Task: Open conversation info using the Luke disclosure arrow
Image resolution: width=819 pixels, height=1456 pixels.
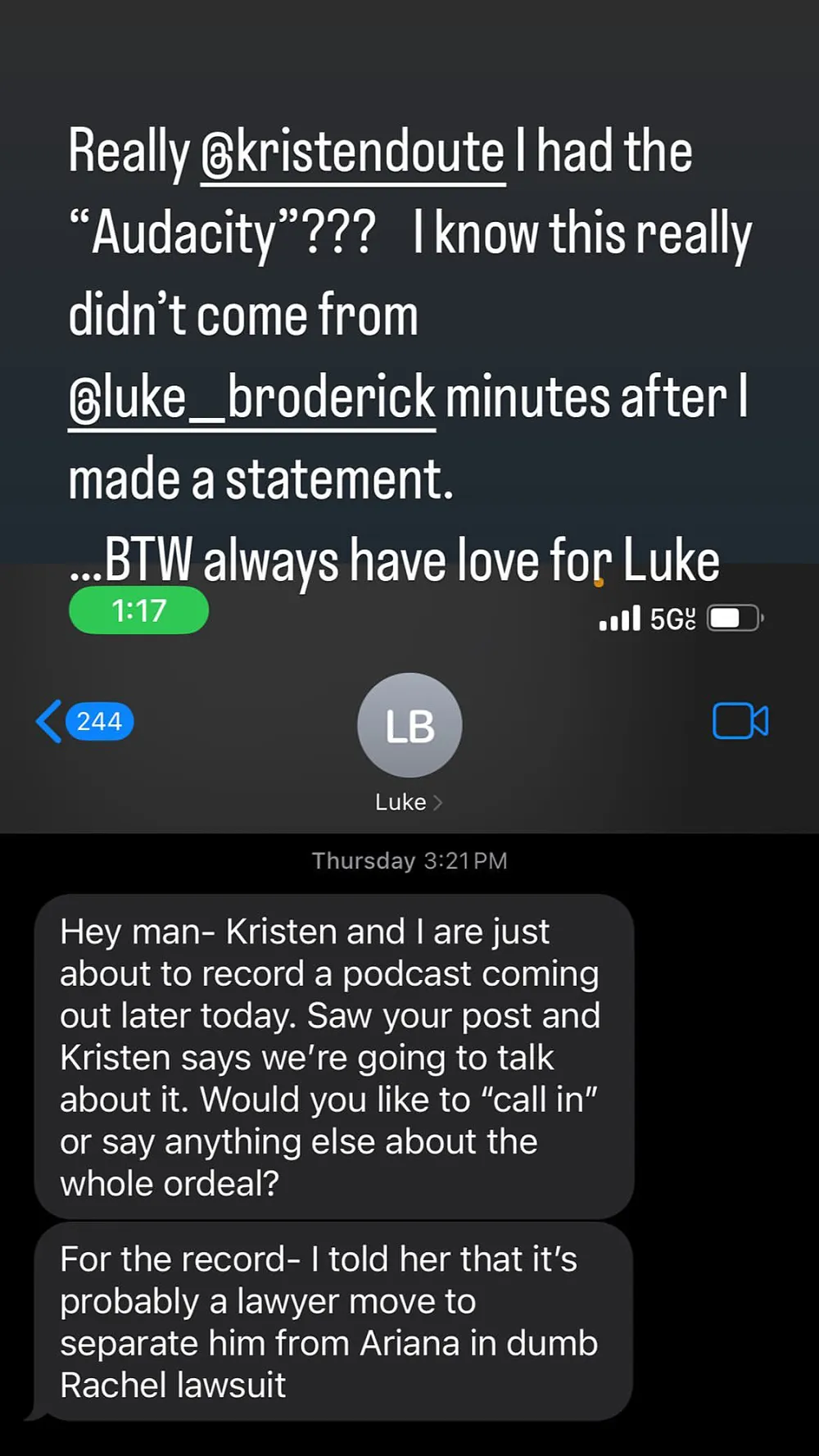Action: click(x=437, y=802)
